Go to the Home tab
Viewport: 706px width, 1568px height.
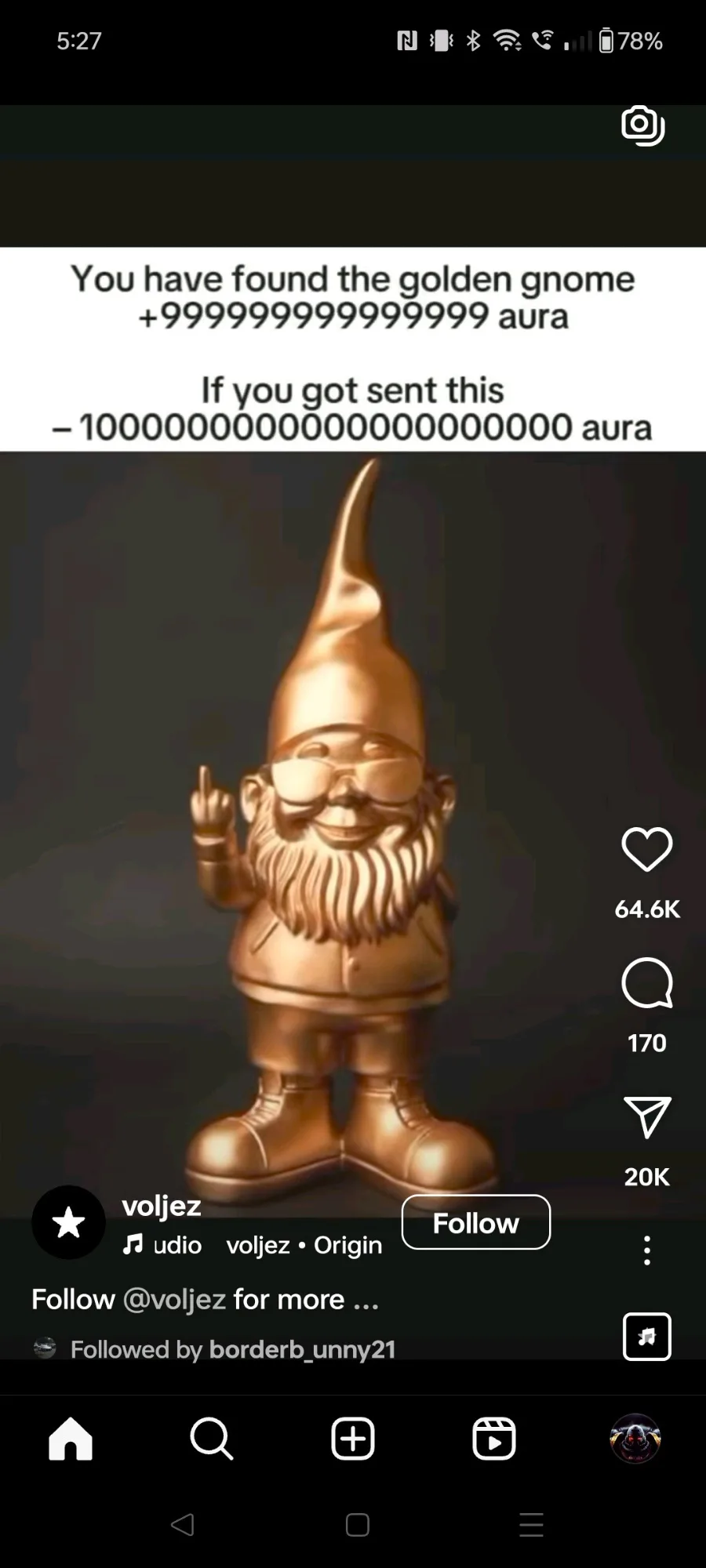(71, 1439)
